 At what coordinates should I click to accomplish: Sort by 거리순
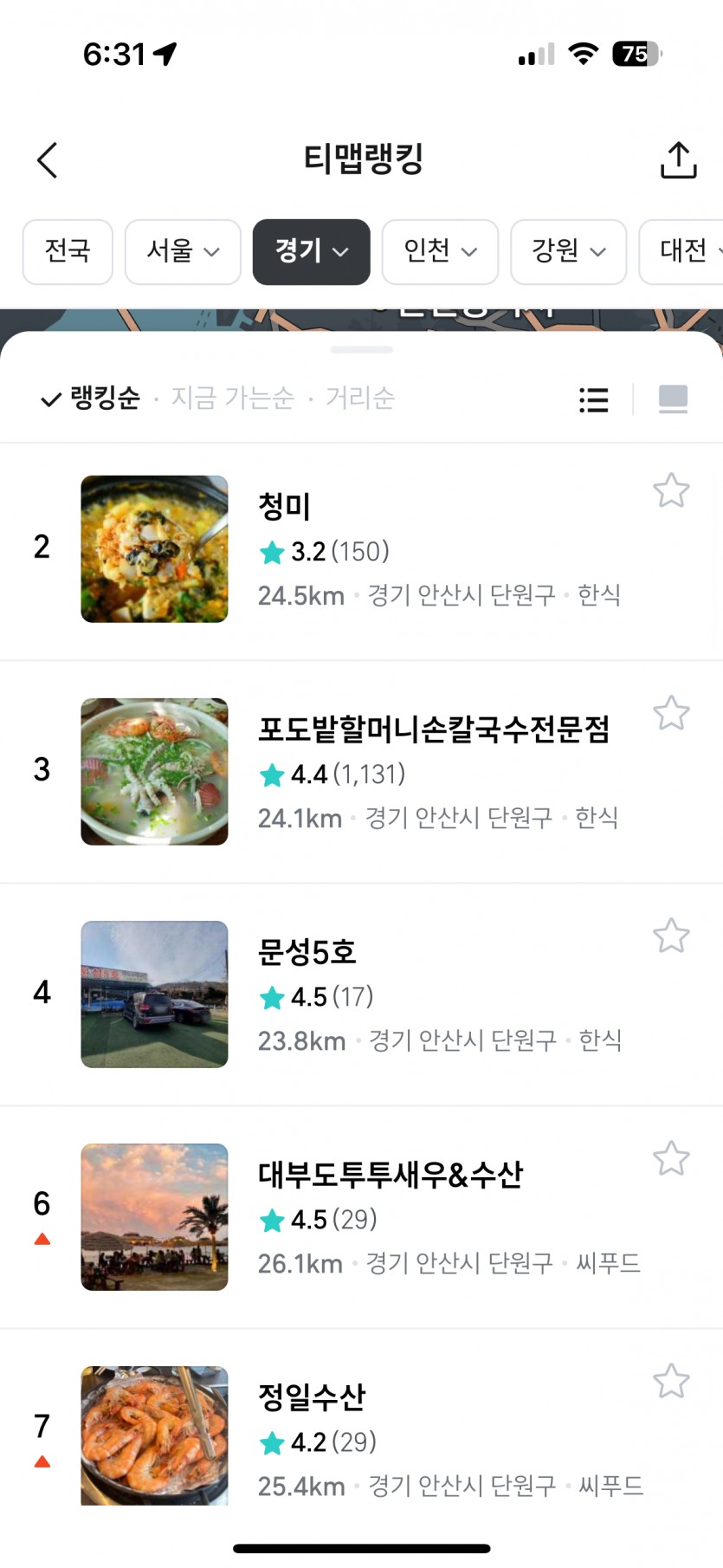click(x=359, y=398)
